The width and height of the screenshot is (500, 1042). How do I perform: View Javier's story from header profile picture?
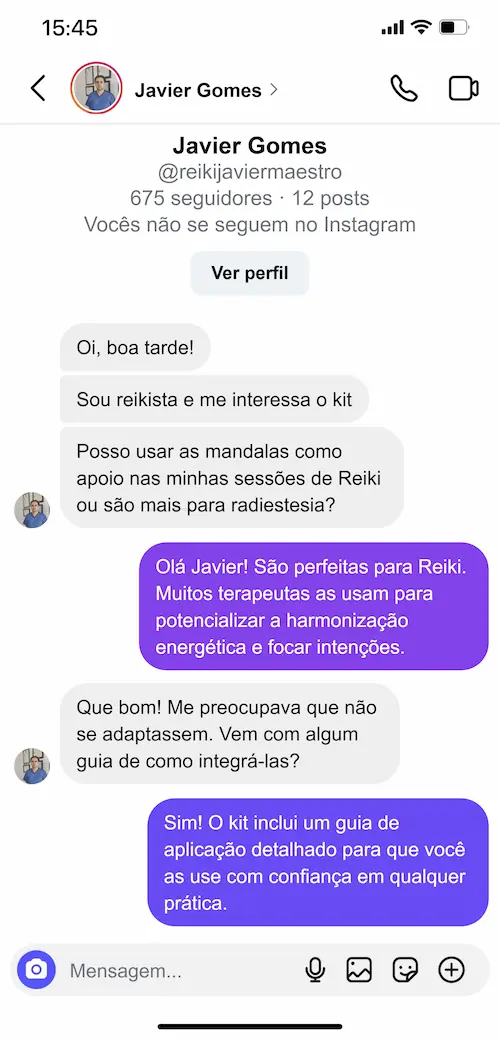click(x=96, y=88)
